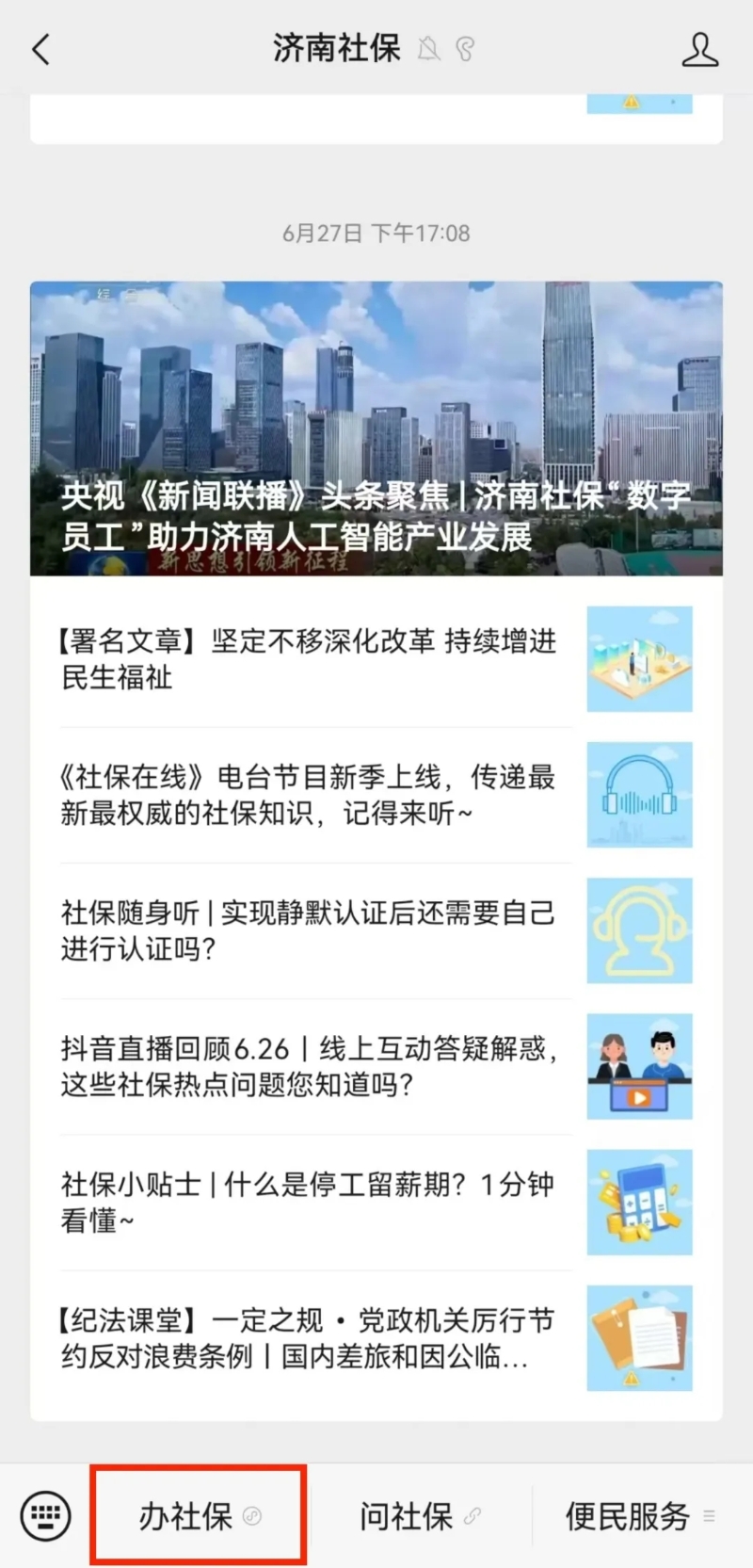The width and height of the screenshot is (753, 1568).
Task: Open the CCTV news headline article
Action: click(376, 428)
